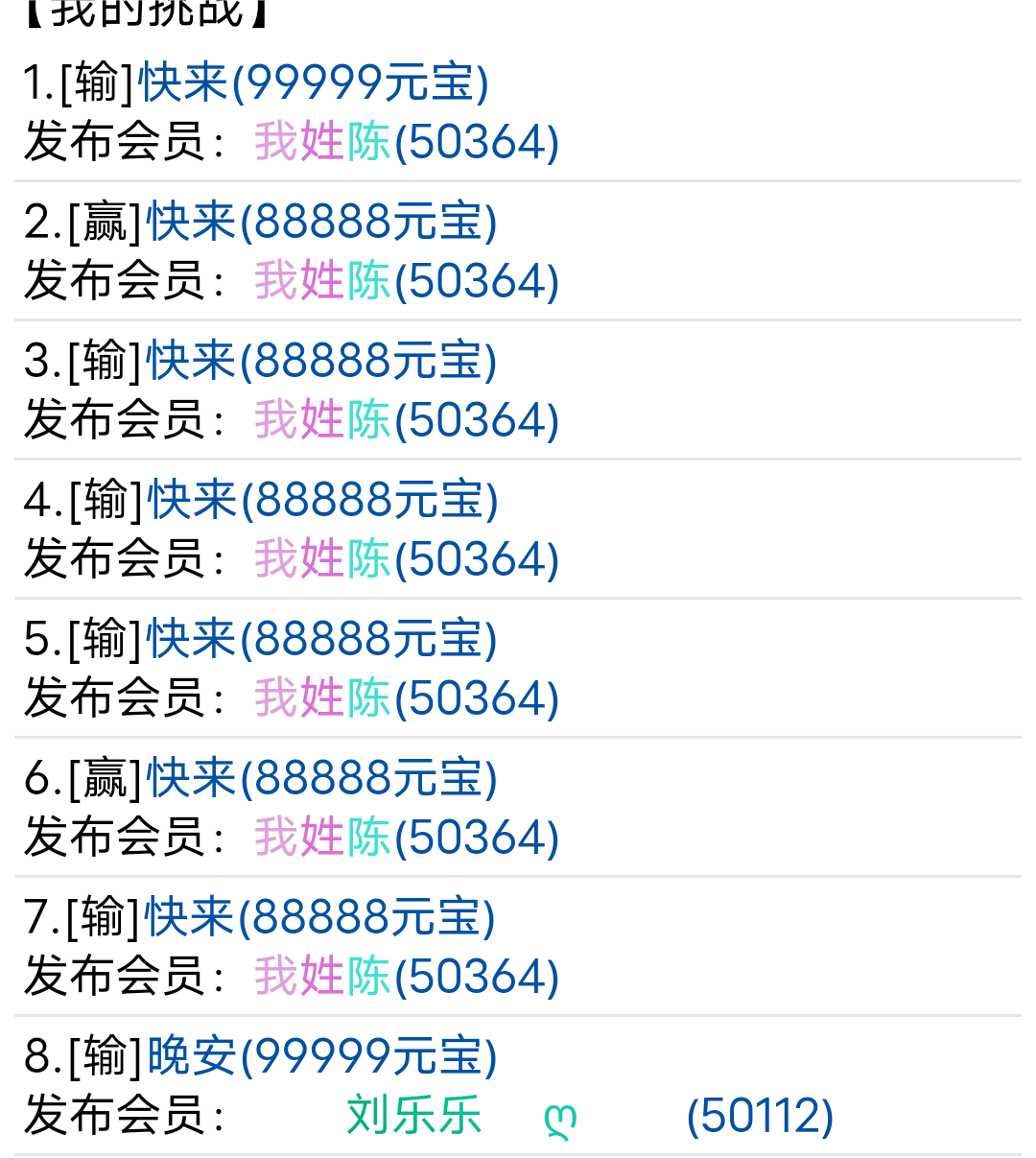Image resolution: width=1036 pixels, height=1158 pixels.
Task: Open challenge 3 快来(88888元宝)
Action: pyautogui.click(x=320, y=361)
